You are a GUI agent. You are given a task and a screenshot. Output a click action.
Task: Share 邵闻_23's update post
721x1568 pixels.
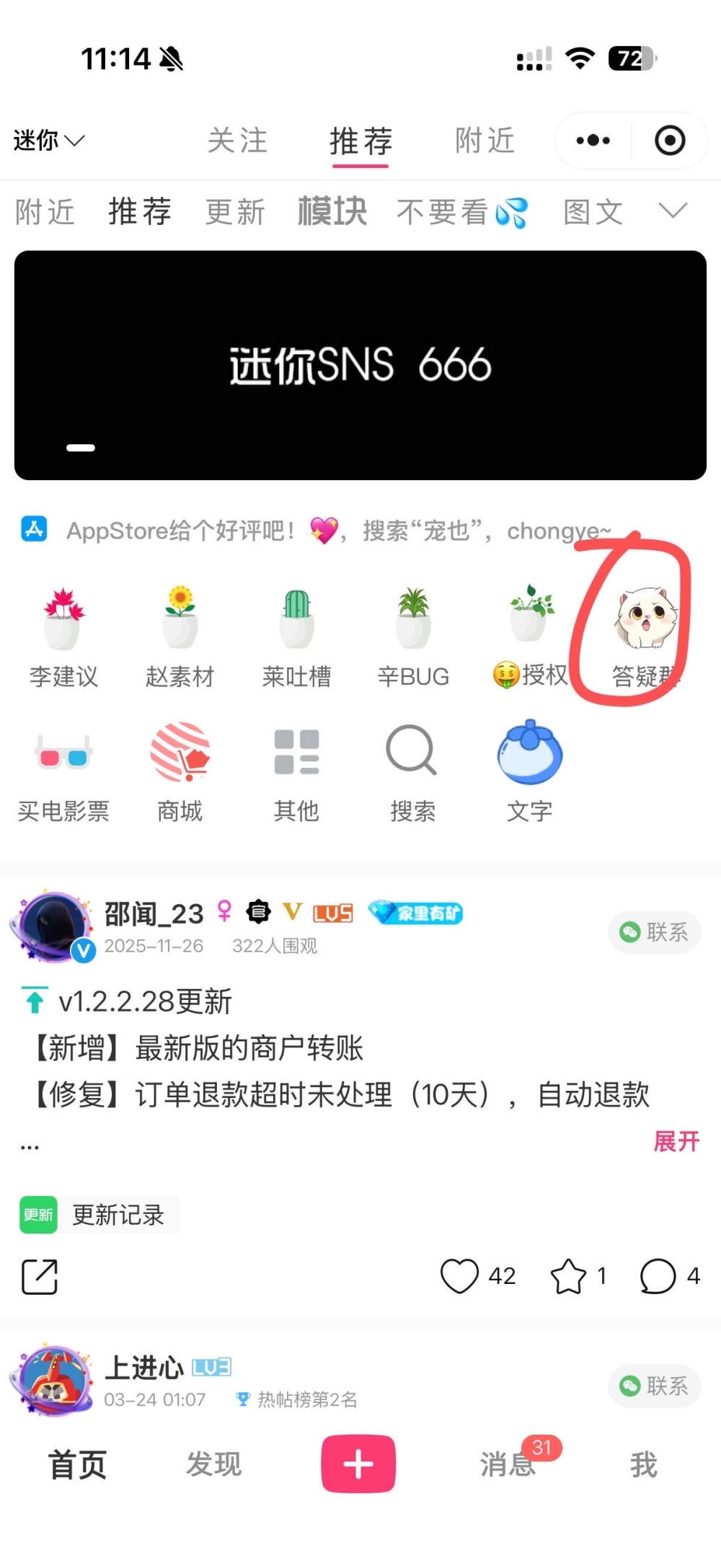pos(40,1277)
